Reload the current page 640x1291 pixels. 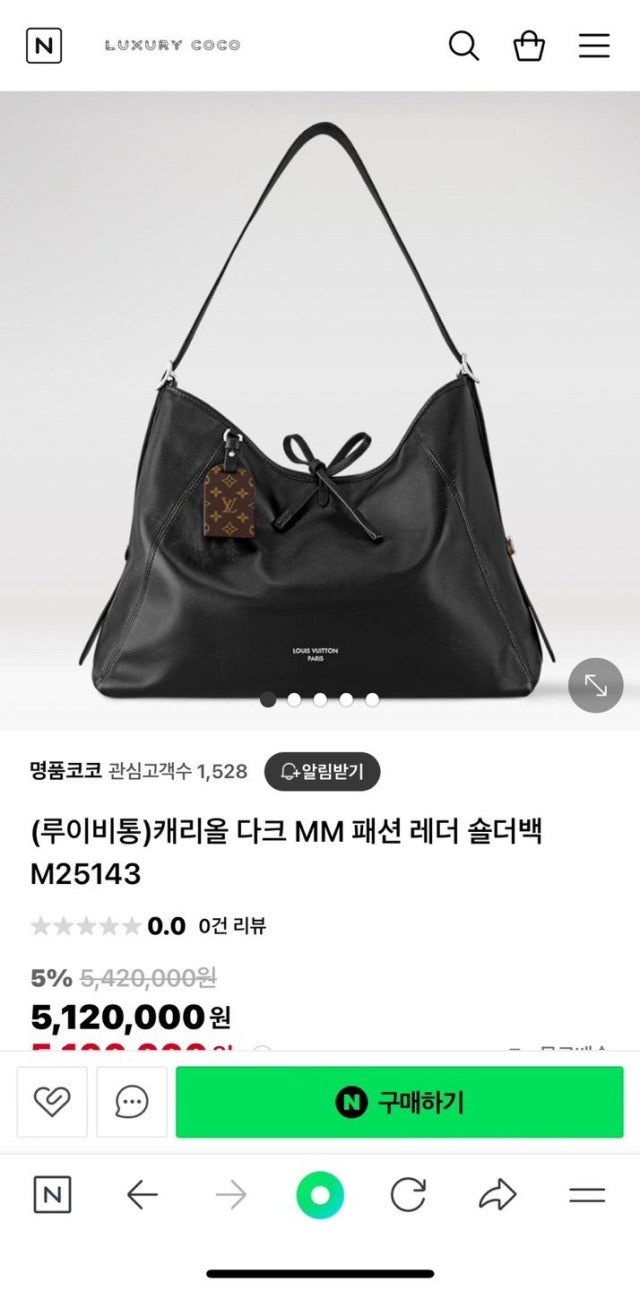point(408,1195)
